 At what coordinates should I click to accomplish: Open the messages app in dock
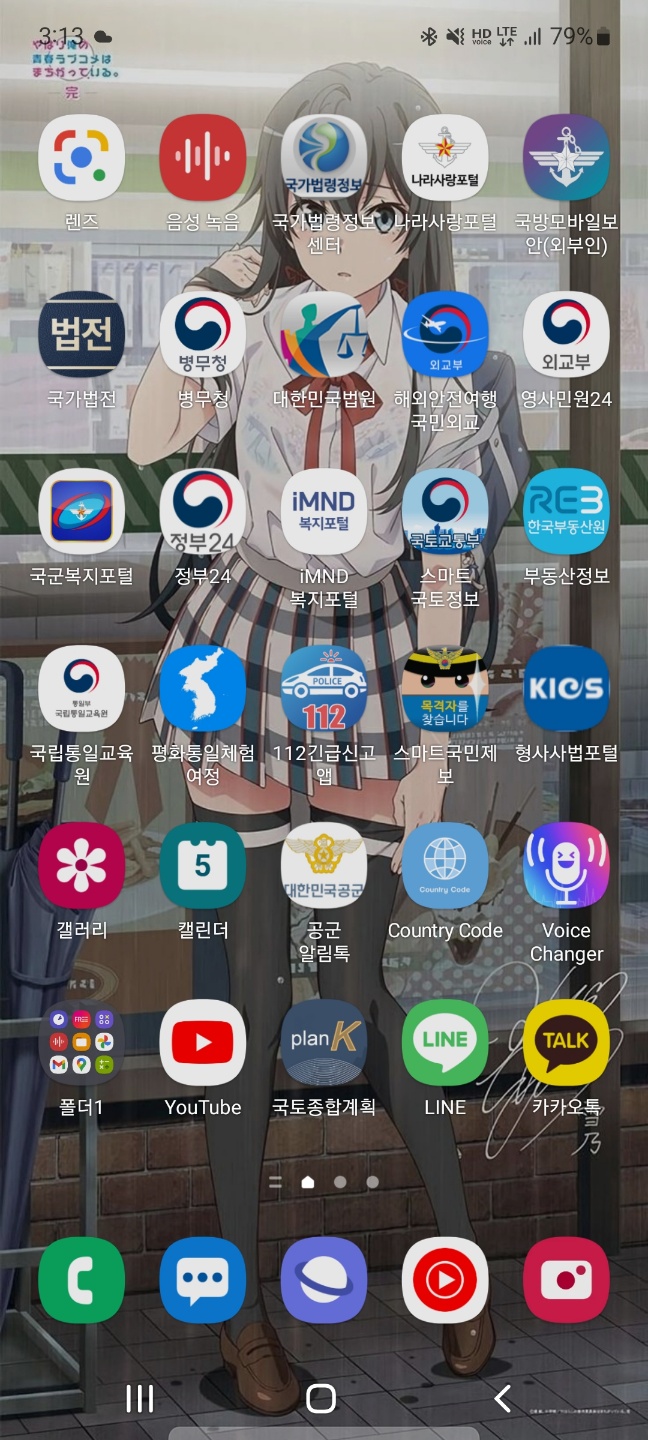click(x=203, y=1280)
